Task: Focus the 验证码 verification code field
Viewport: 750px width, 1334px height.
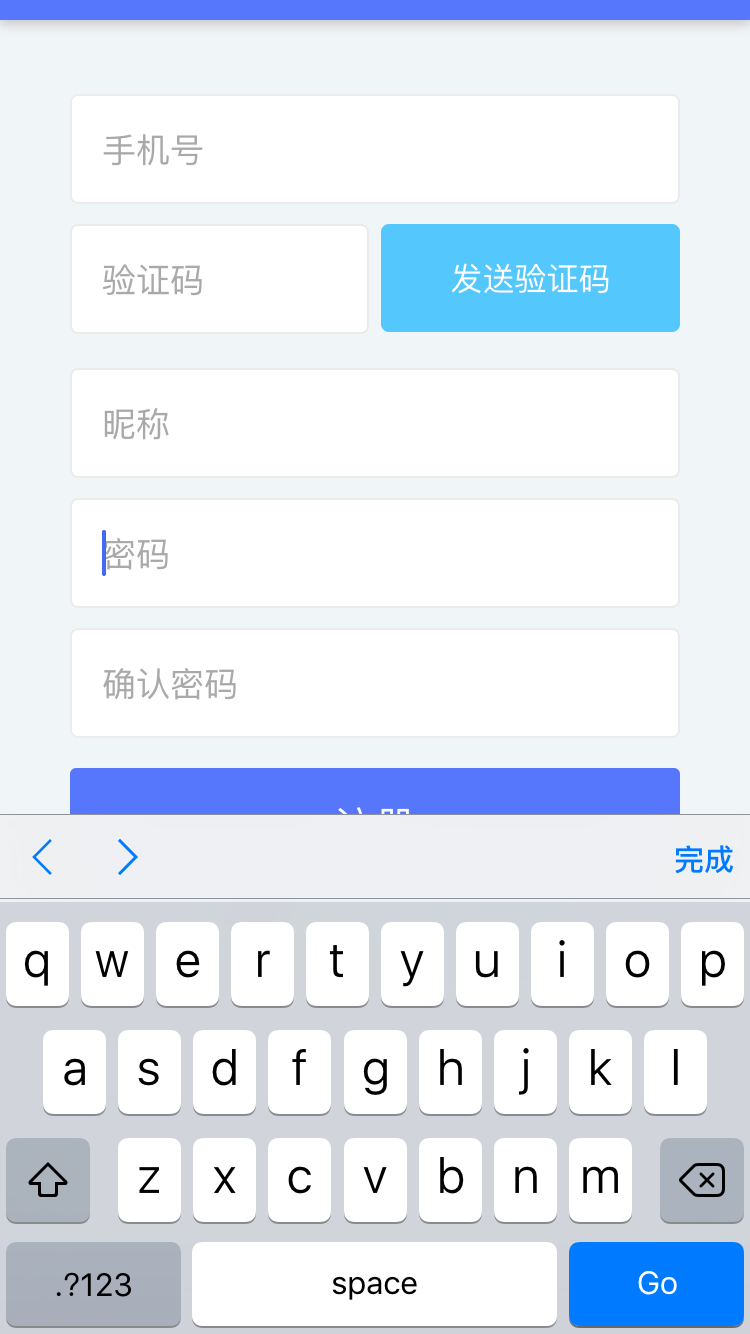Action: [220, 279]
